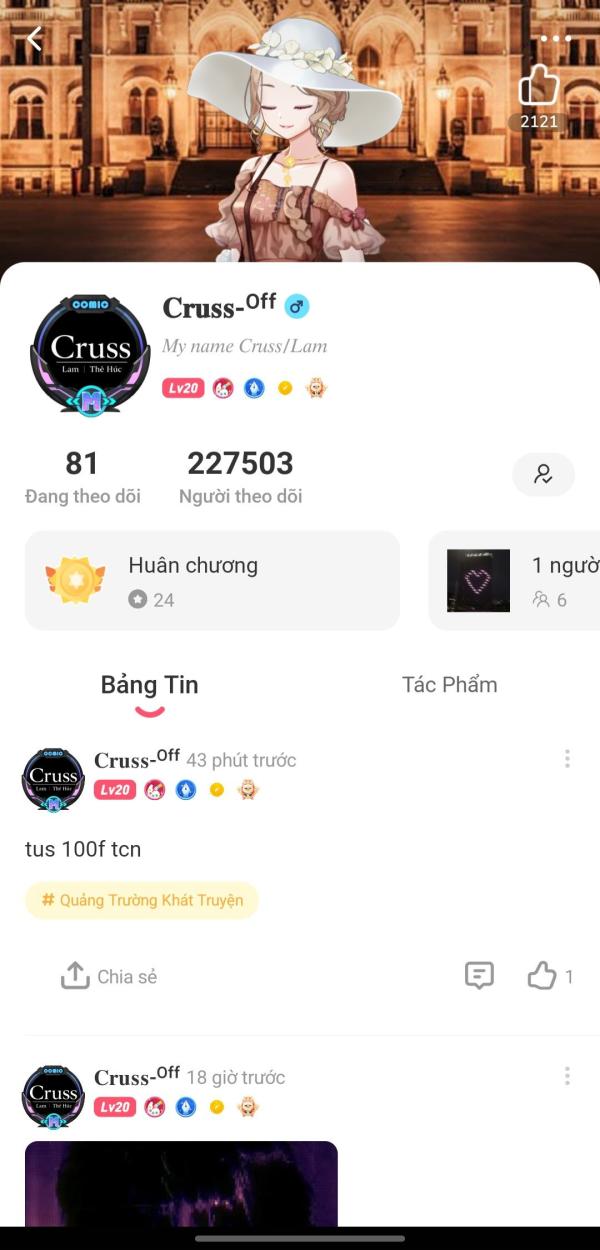Screen dimensions: 600x1250
Task: Like the profile with the thumbs-up icon
Action: pyautogui.click(x=539, y=87)
